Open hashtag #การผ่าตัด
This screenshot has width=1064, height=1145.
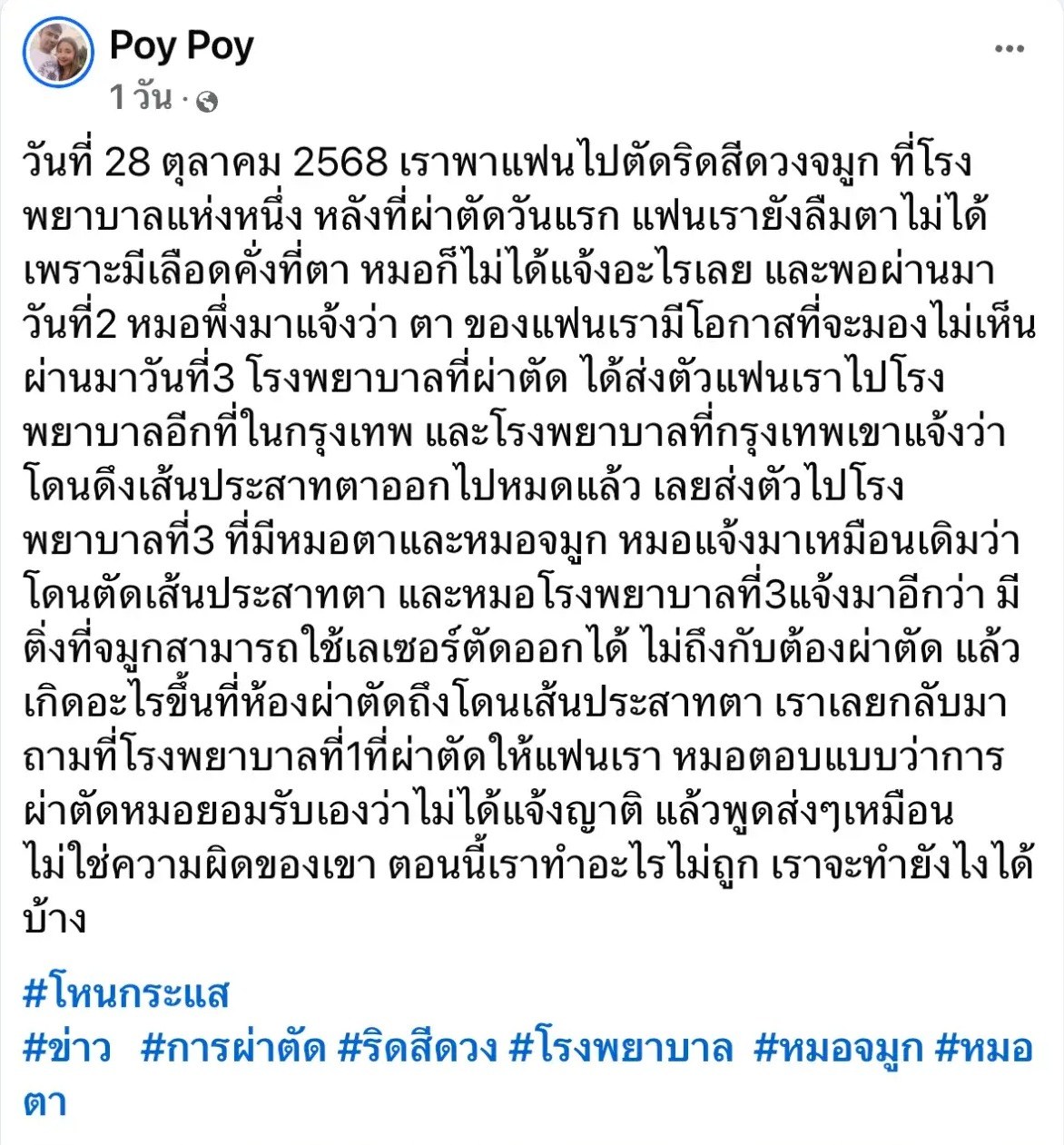tap(233, 1049)
